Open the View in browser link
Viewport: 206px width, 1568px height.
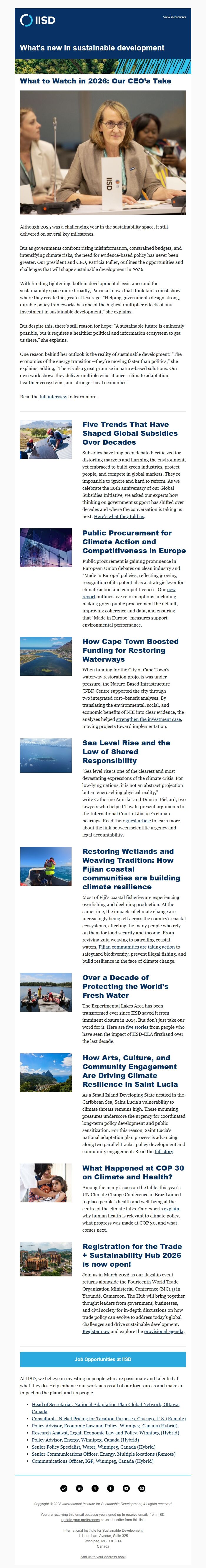(x=175, y=17)
